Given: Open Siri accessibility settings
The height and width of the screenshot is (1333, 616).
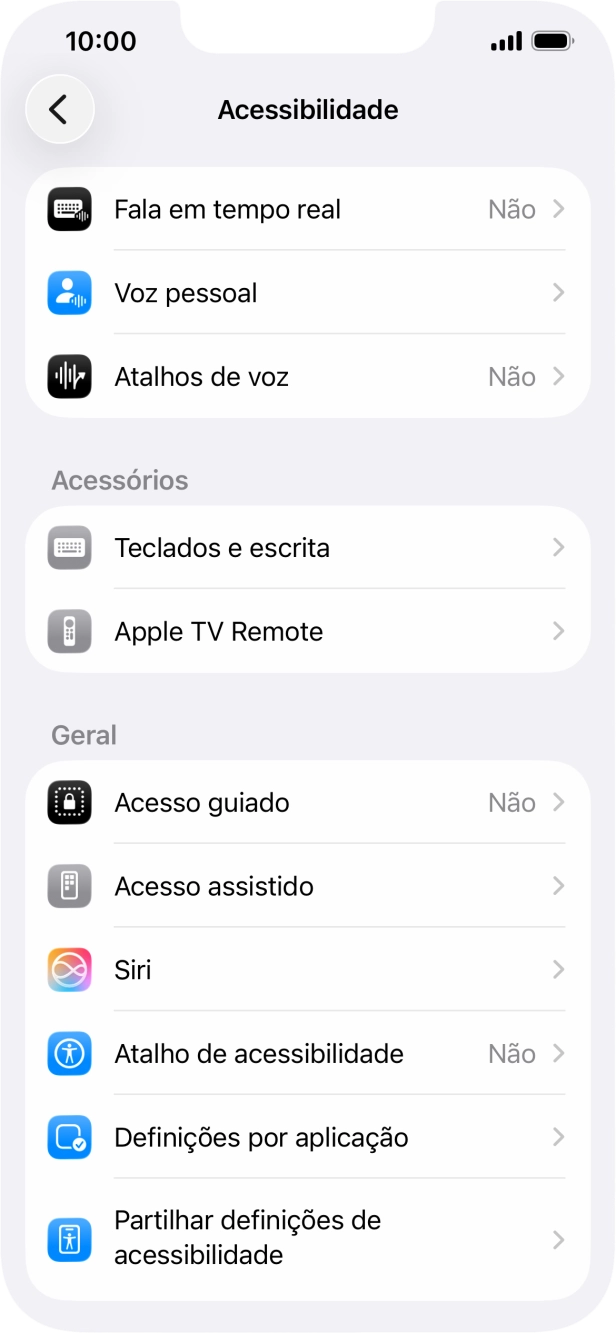Looking at the screenshot, I should (x=307, y=970).
